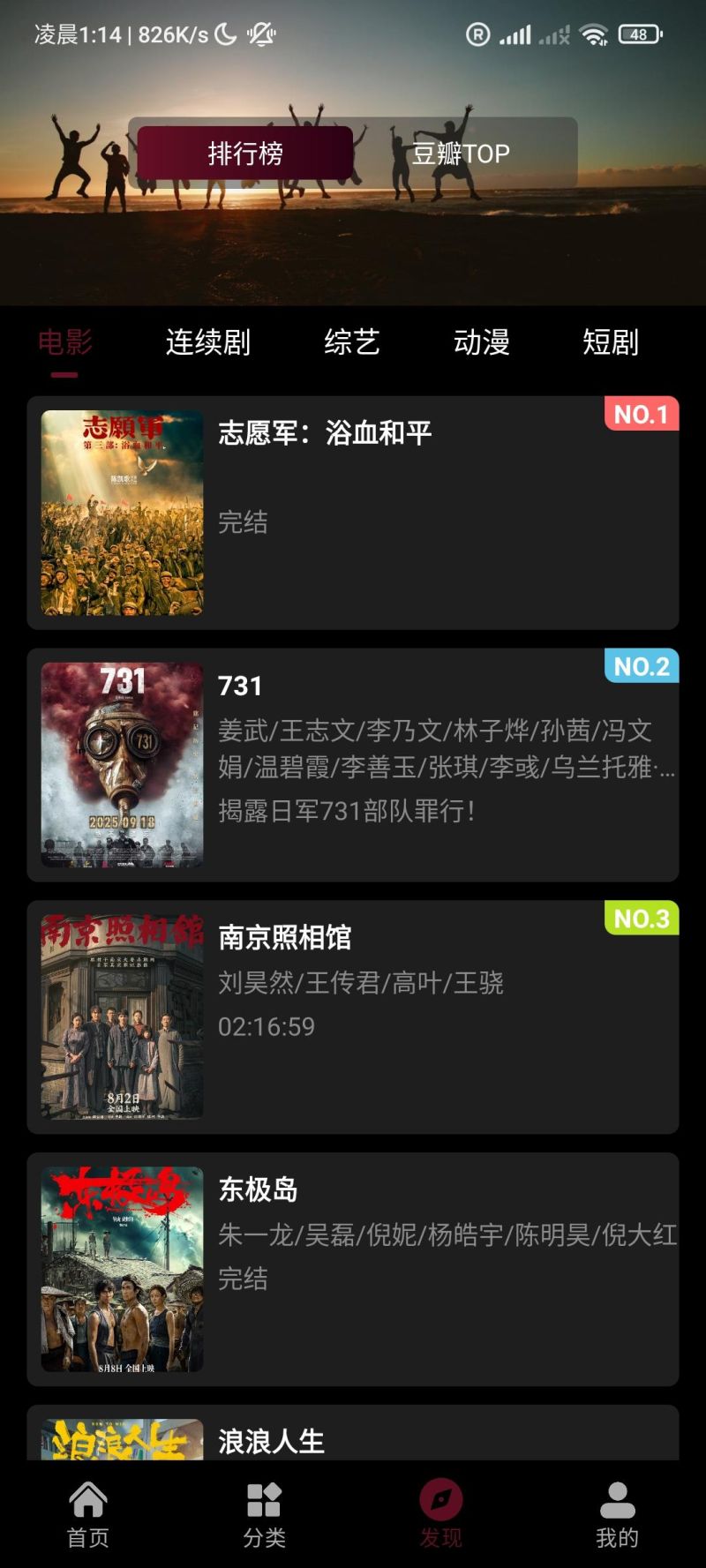The height and width of the screenshot is (1568, 706).
Task: Select the 电影 category tab
Action: pos(64,342)
